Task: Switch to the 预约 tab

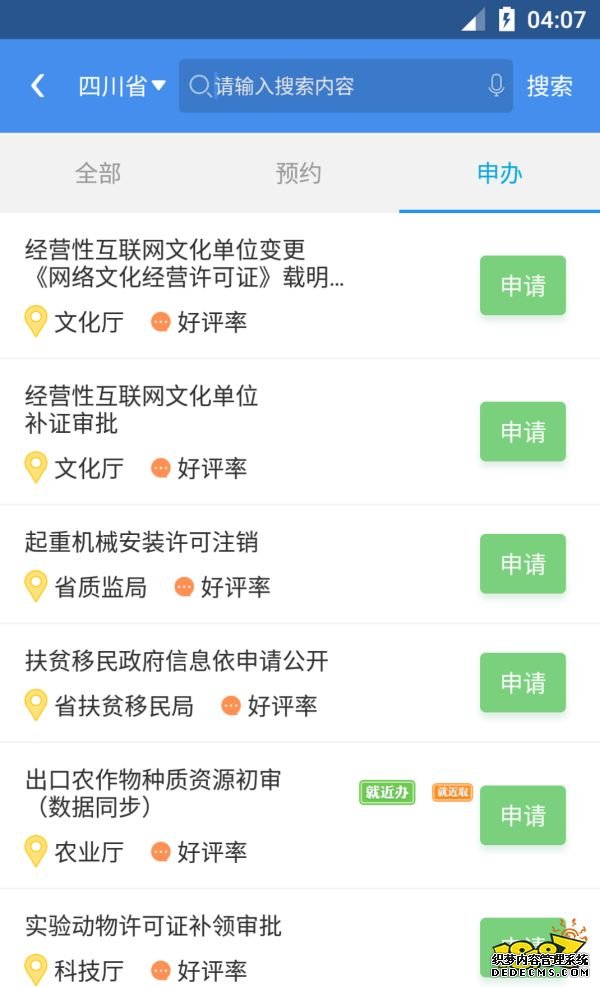Action: pos(298,173)
